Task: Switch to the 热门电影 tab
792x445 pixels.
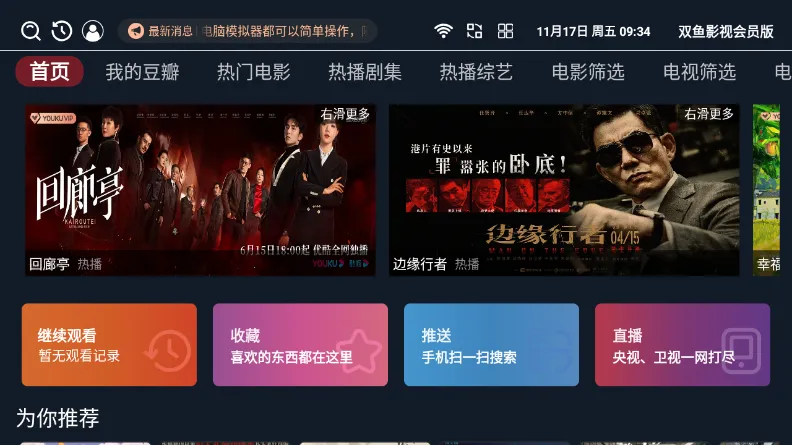Action: [x=253, y=72]
